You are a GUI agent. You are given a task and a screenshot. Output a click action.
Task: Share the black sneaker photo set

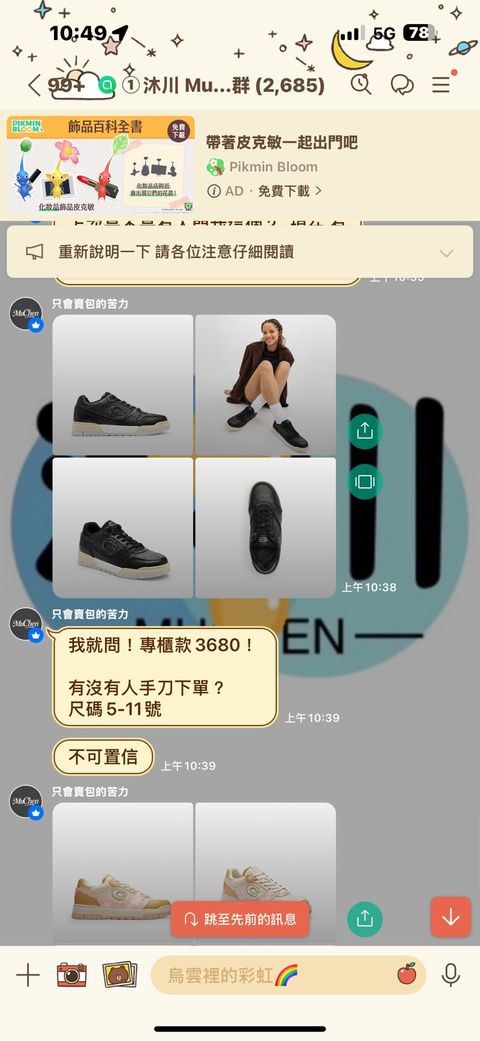click(x=364, y=431)
